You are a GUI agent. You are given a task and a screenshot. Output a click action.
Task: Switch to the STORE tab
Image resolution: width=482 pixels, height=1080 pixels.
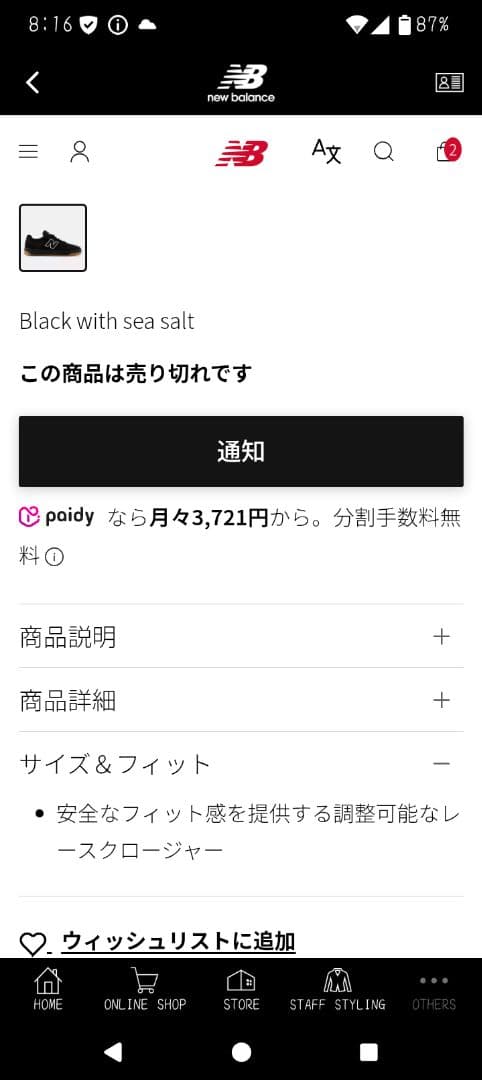coord(241,988)
